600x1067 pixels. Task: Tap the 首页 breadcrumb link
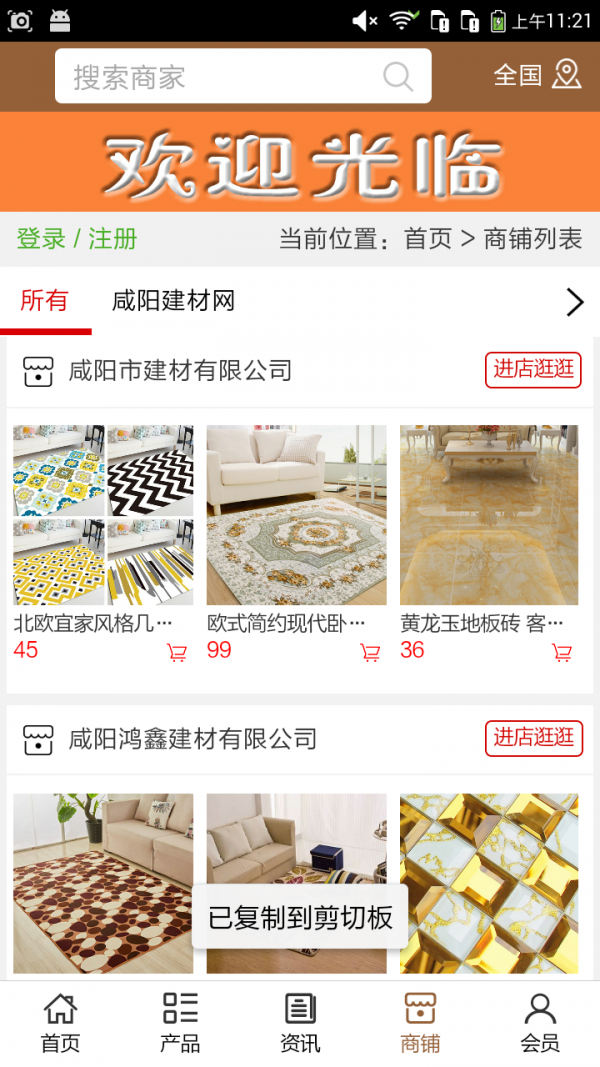coord(428,239)
